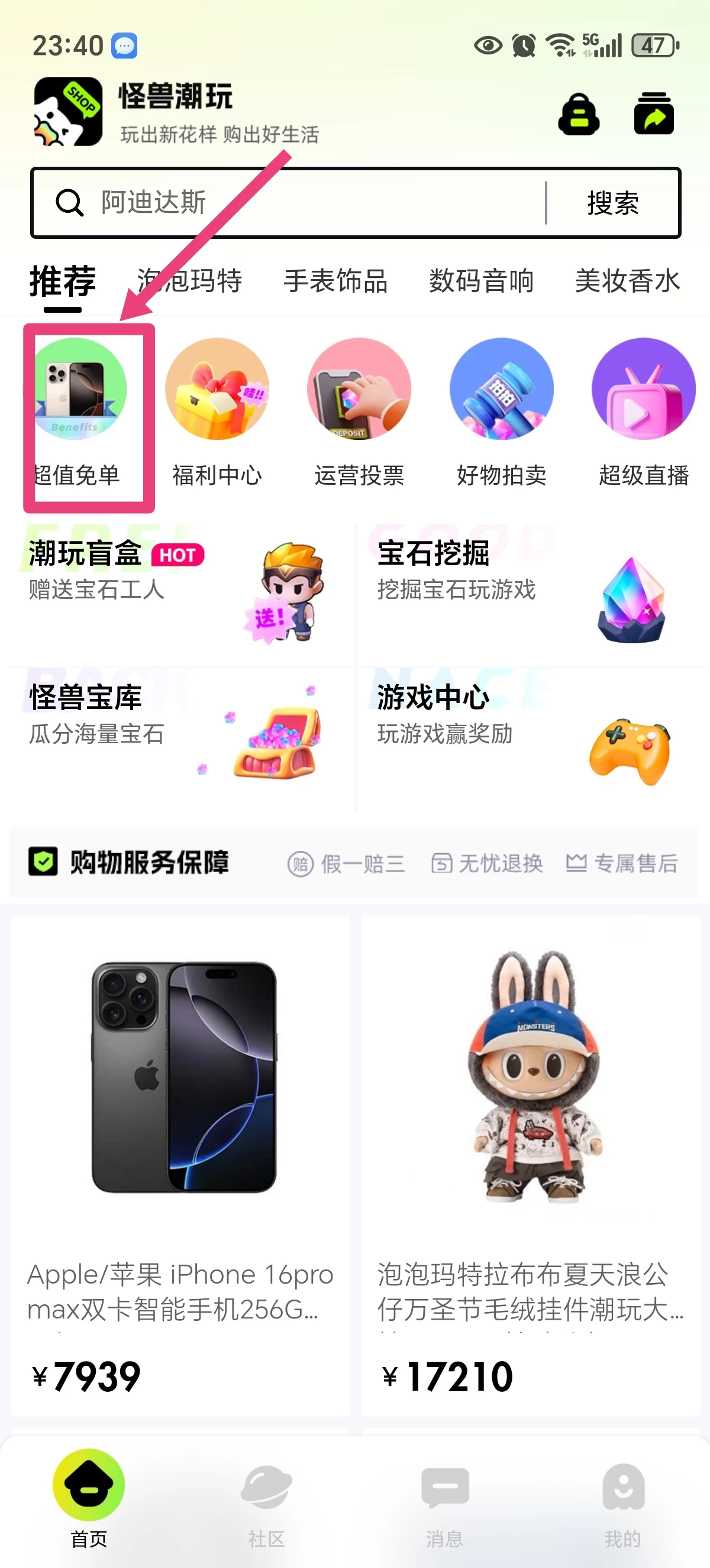Open the shopping cart lock icon
The height and width of the screenshot is (1568, 710).
(x=579, y=115)
